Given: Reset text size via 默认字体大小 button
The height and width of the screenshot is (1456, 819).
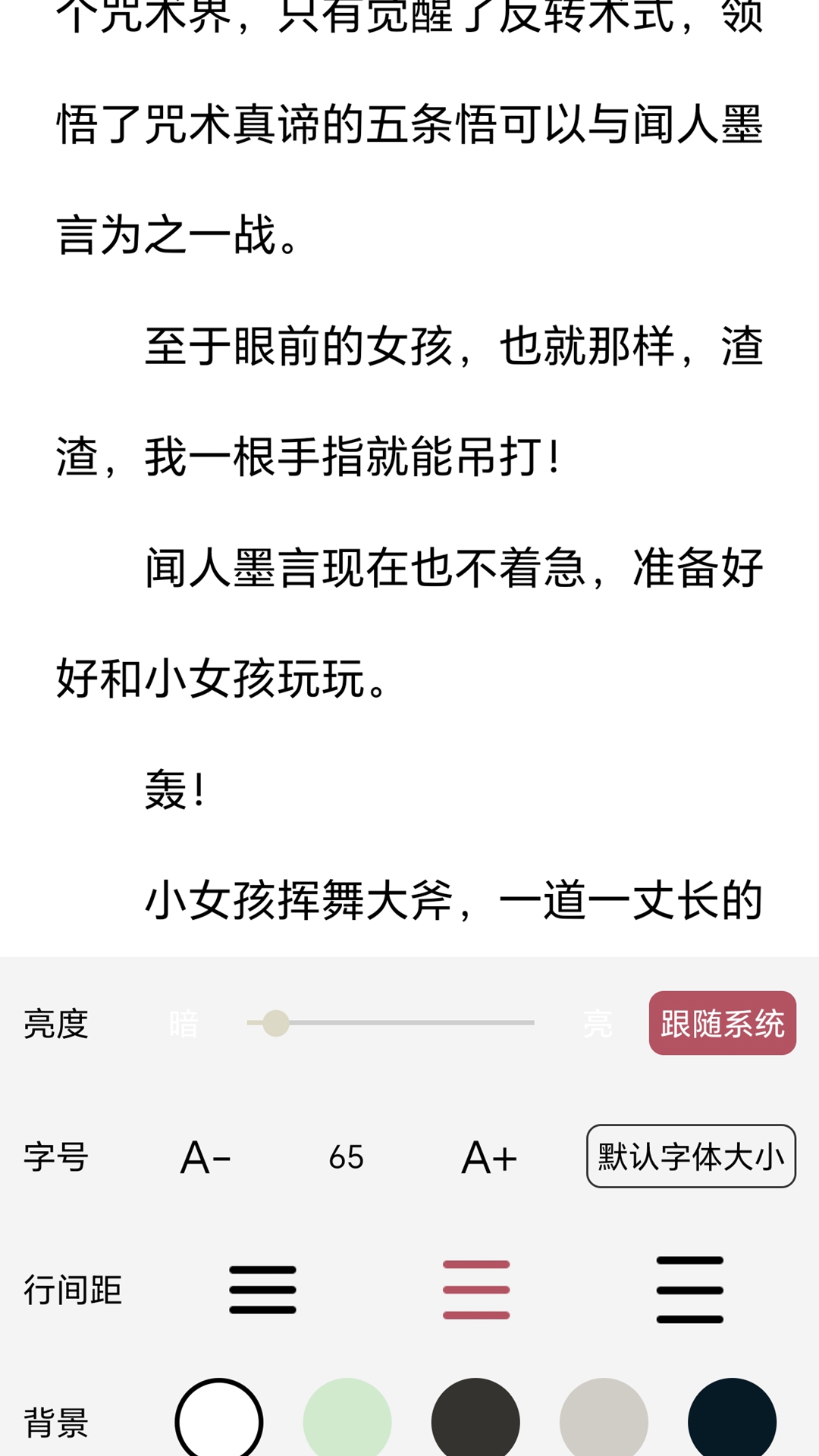Looking at the screenshot, I should (691, 1158).
